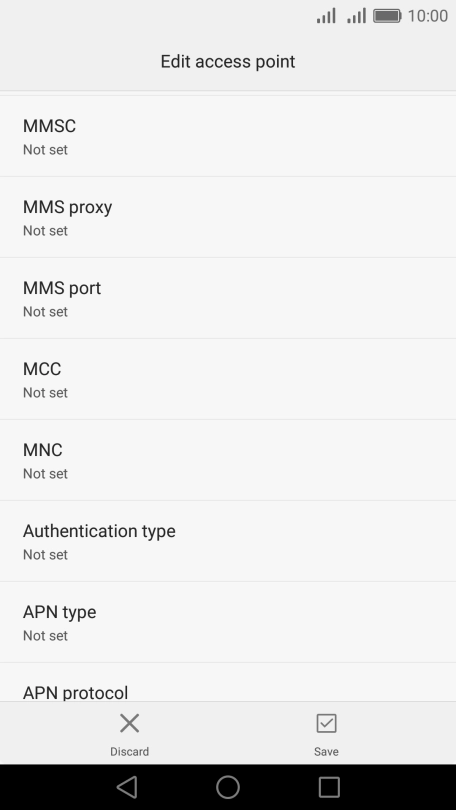
Task: Open the MMSC setting
Action: tap(228, 136)
